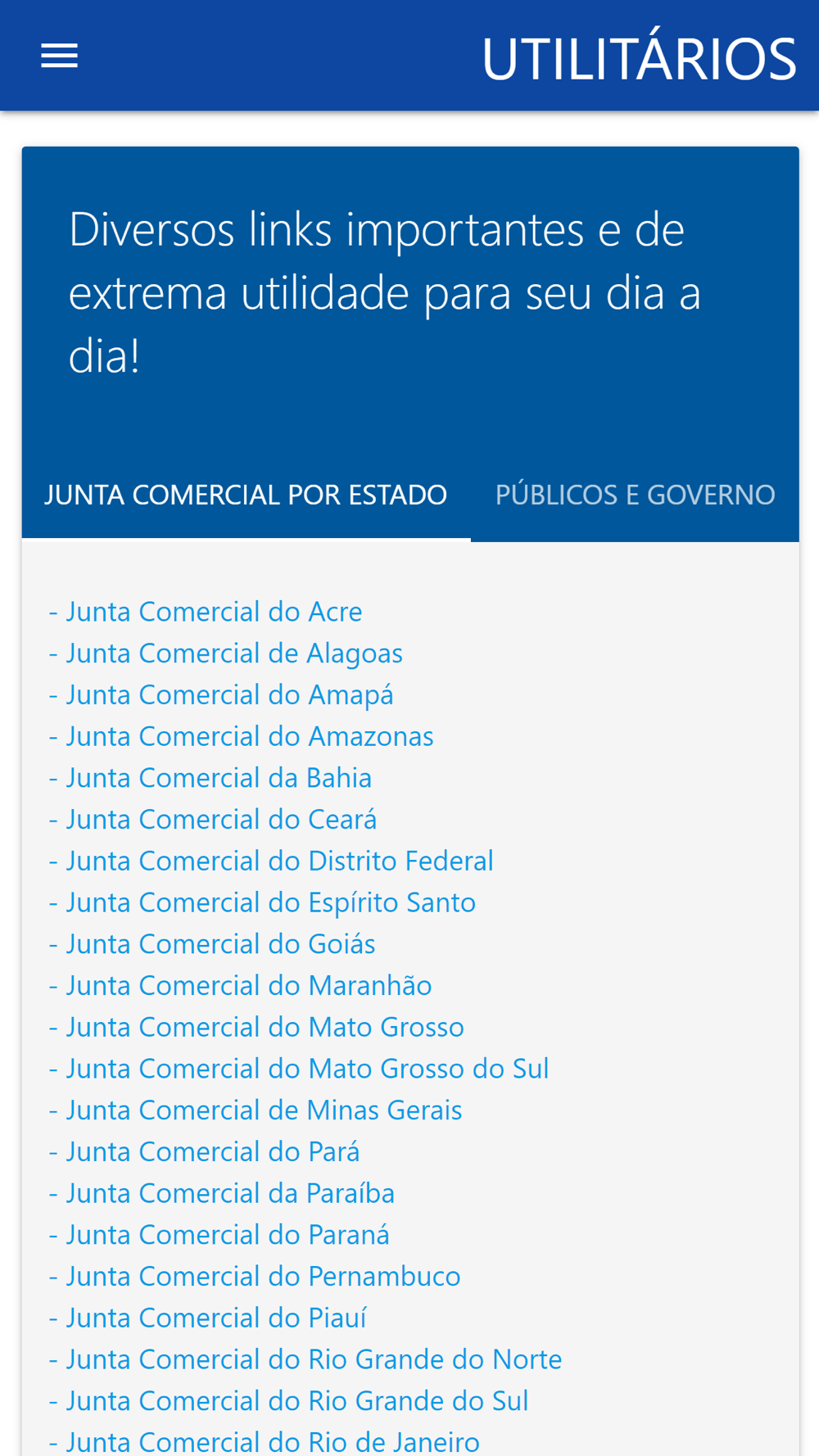Open the hamburger drawer menu
The image size is (819, 1456).
tap(60, 56)
